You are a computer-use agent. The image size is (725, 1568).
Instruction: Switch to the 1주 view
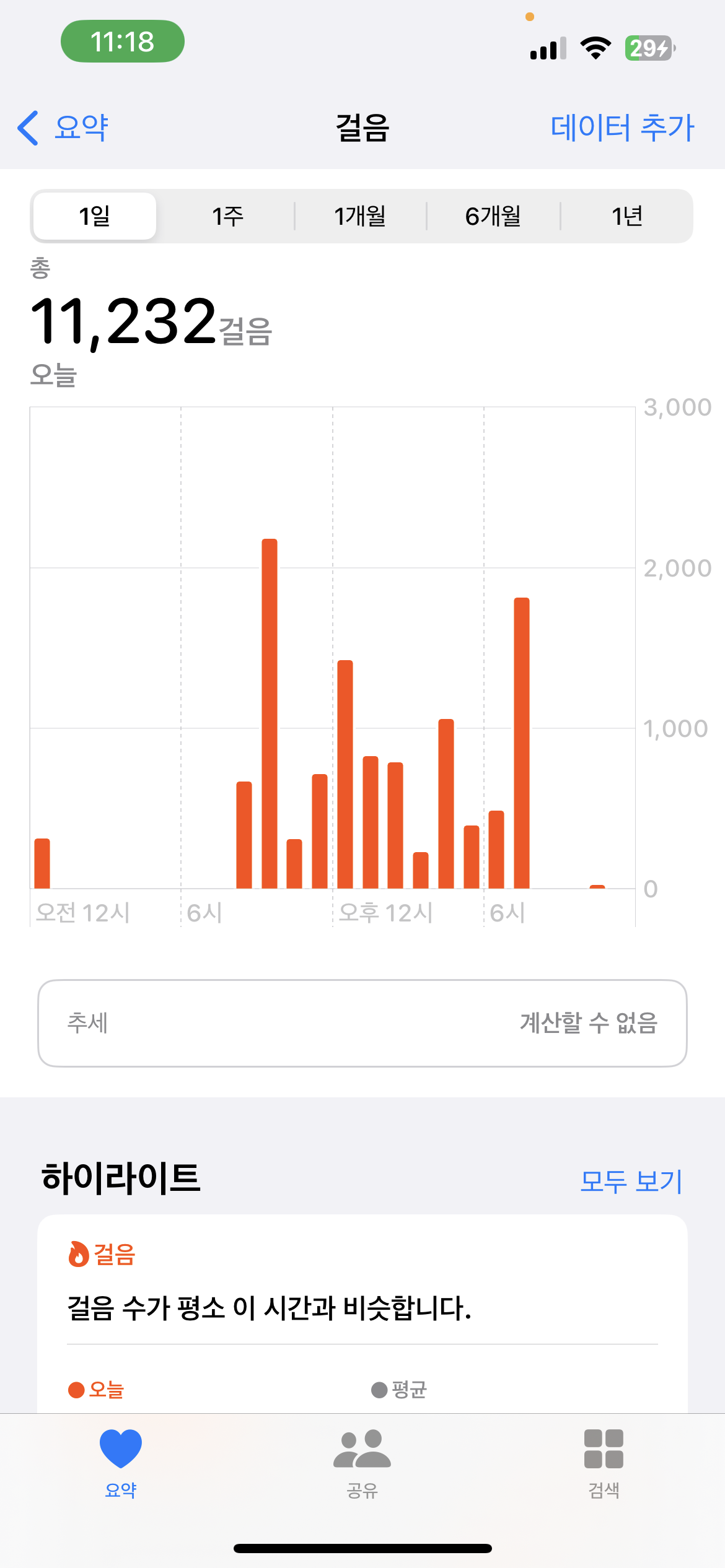(x=227, y=216)
